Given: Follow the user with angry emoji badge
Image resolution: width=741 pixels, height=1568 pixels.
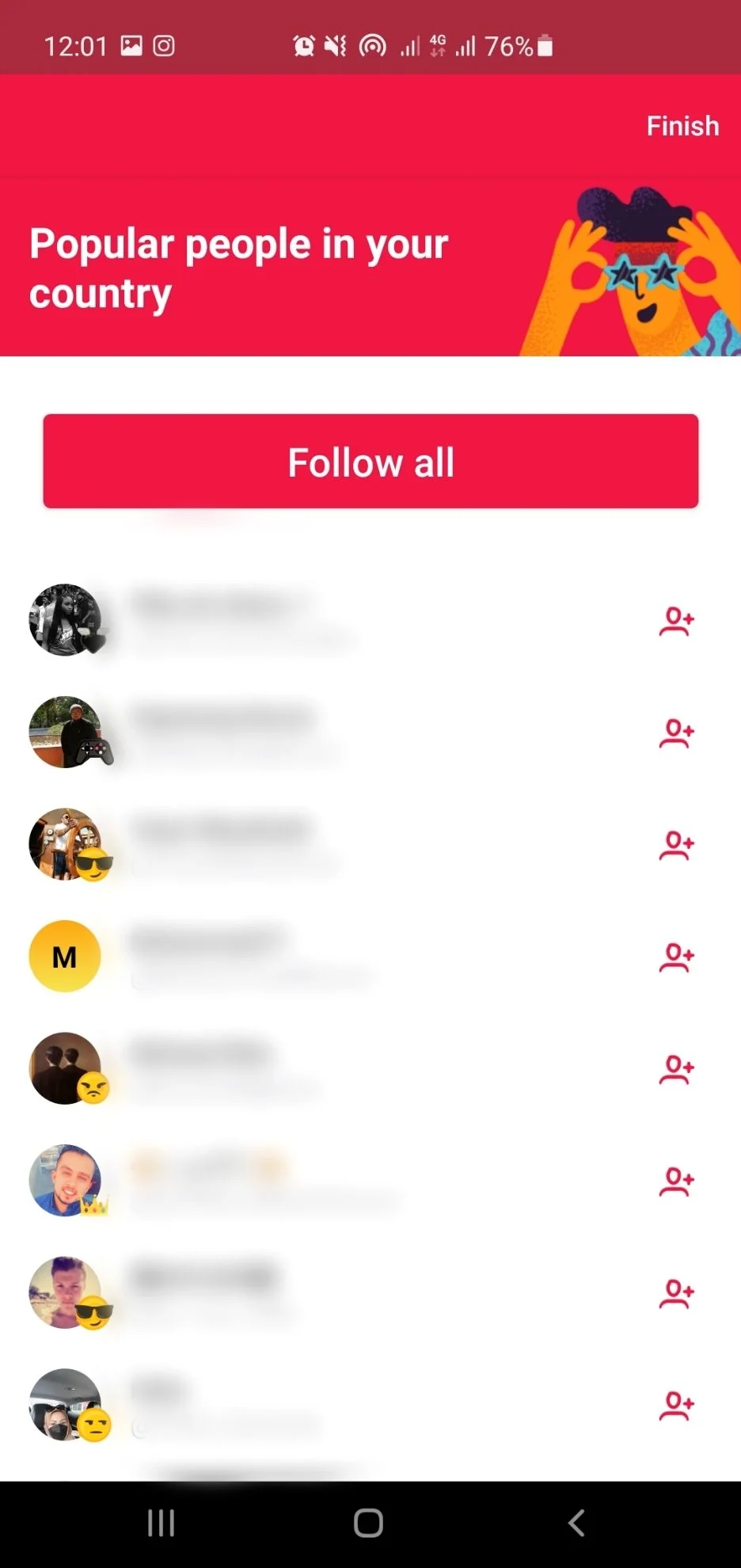Looking at the screenshot, I should [x=677, y=1069].
